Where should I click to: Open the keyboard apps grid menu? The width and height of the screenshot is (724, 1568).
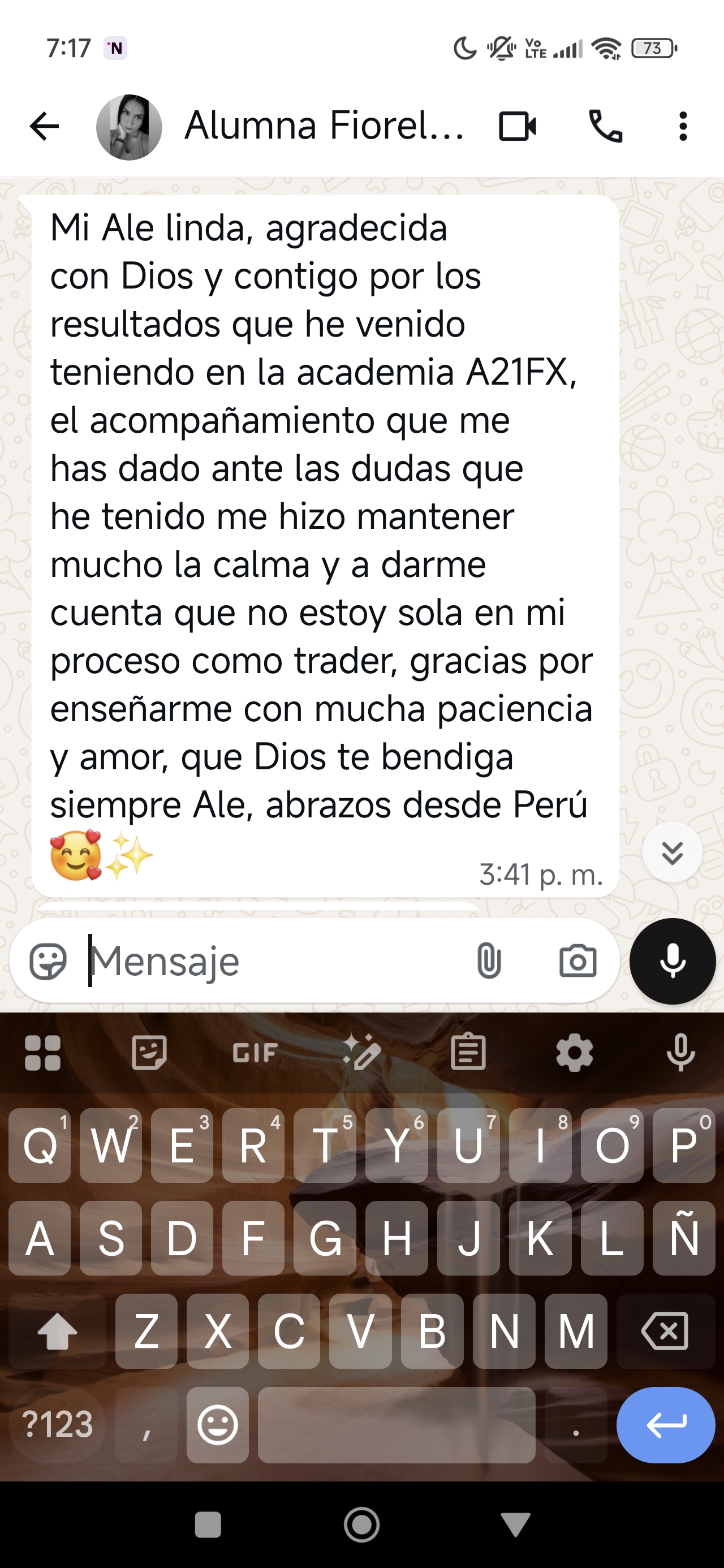pyautogui.click(x=42, y=1053)
